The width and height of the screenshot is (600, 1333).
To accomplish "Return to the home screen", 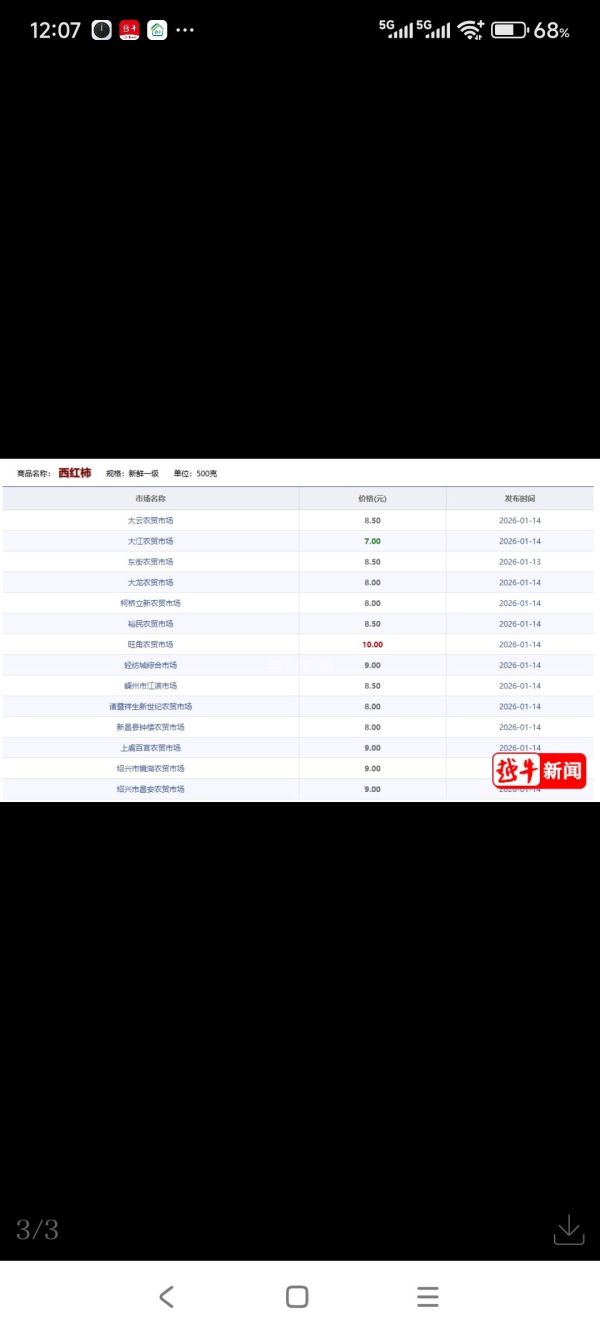I will (x=297, y=1297).
